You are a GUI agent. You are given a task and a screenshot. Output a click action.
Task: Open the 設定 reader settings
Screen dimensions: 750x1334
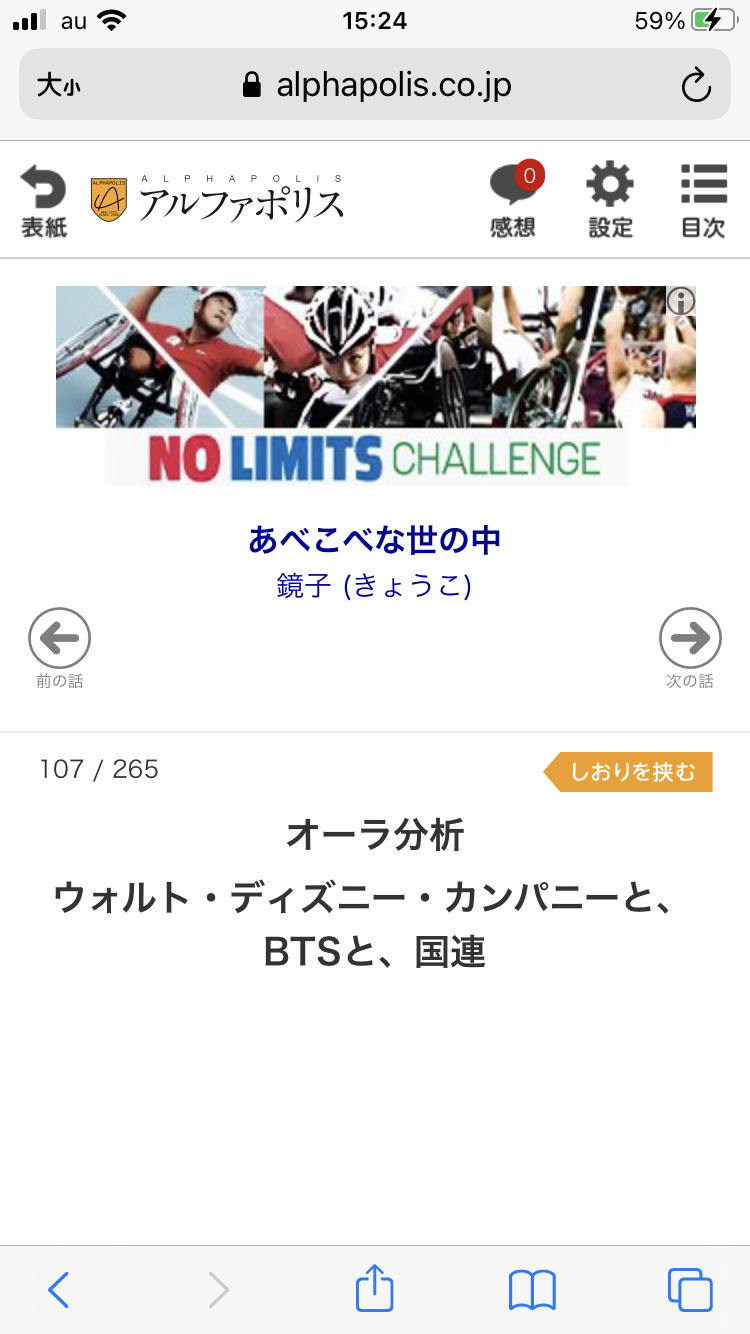tap(610, 200)
